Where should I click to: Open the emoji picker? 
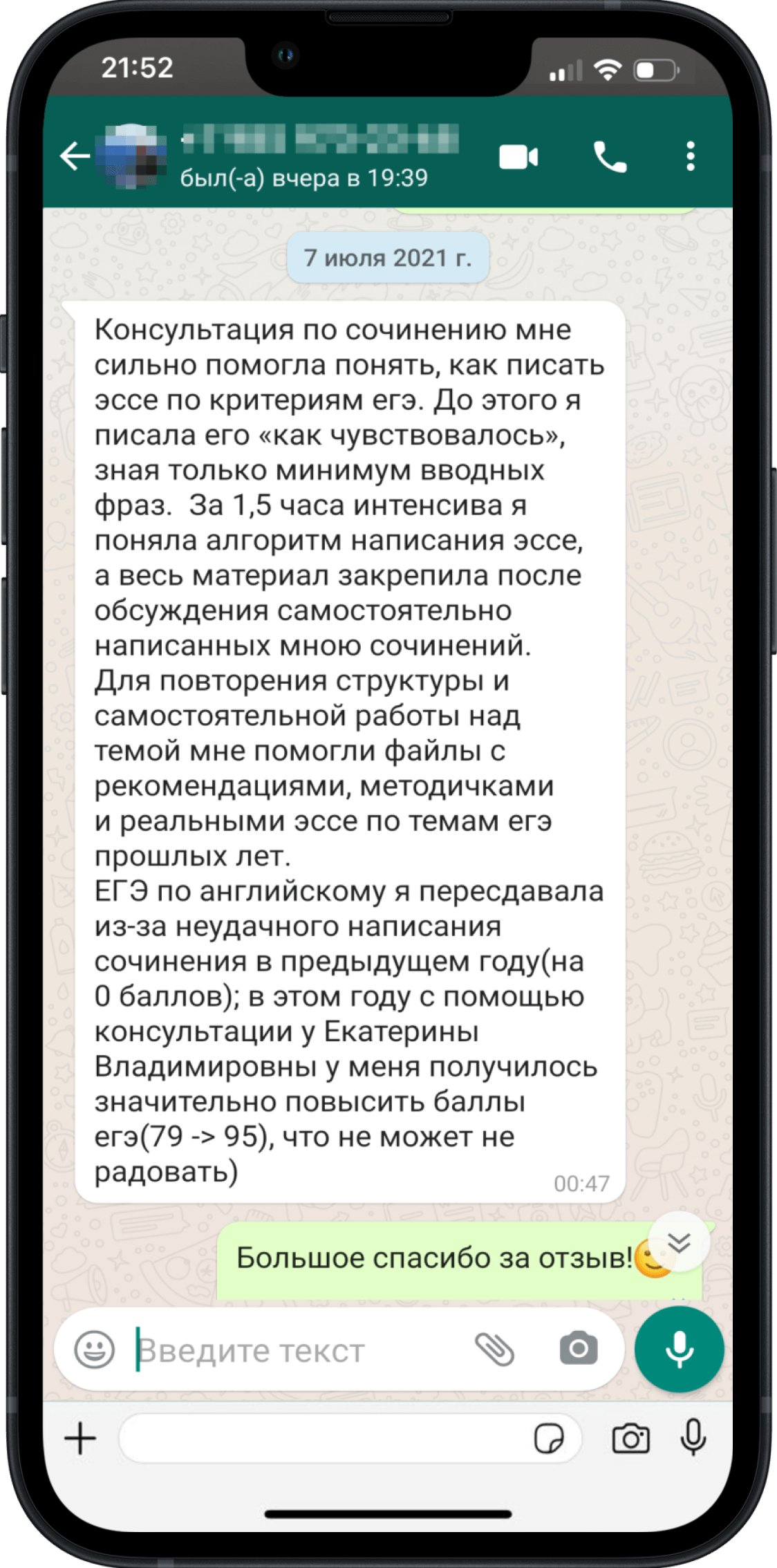pos(95,1349)
